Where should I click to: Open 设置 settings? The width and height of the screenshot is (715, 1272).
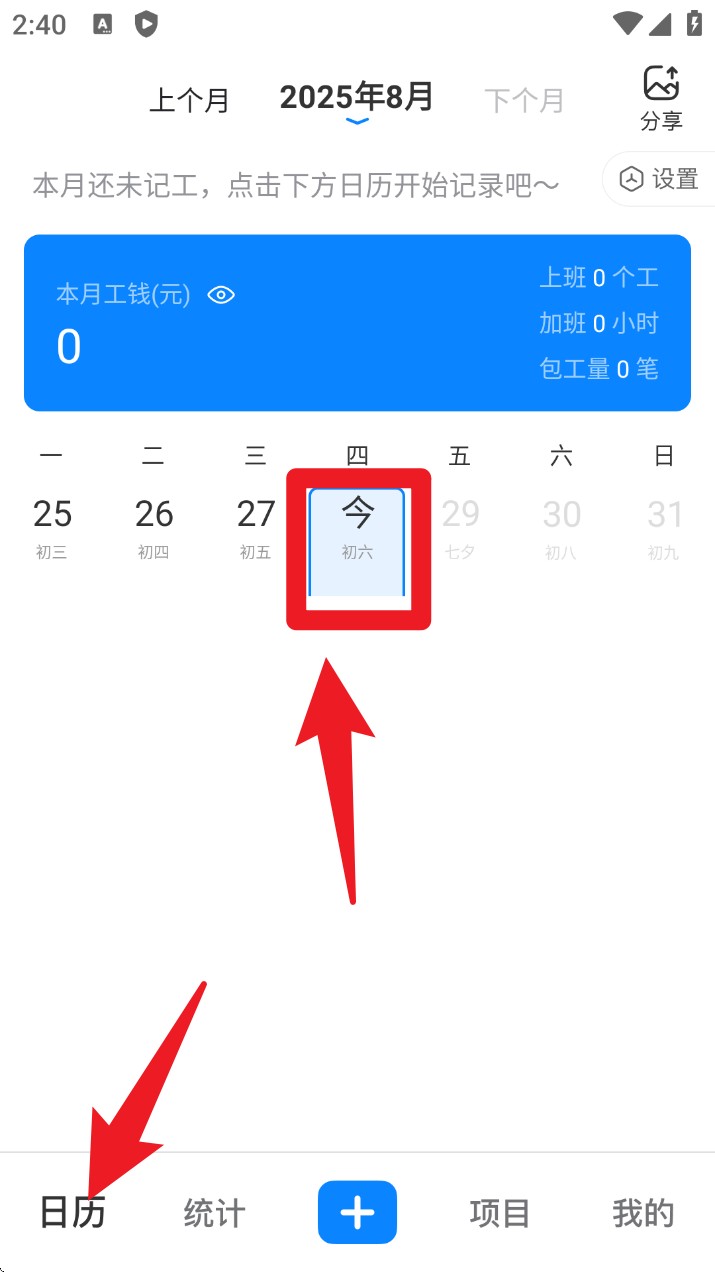coord(661,179)
